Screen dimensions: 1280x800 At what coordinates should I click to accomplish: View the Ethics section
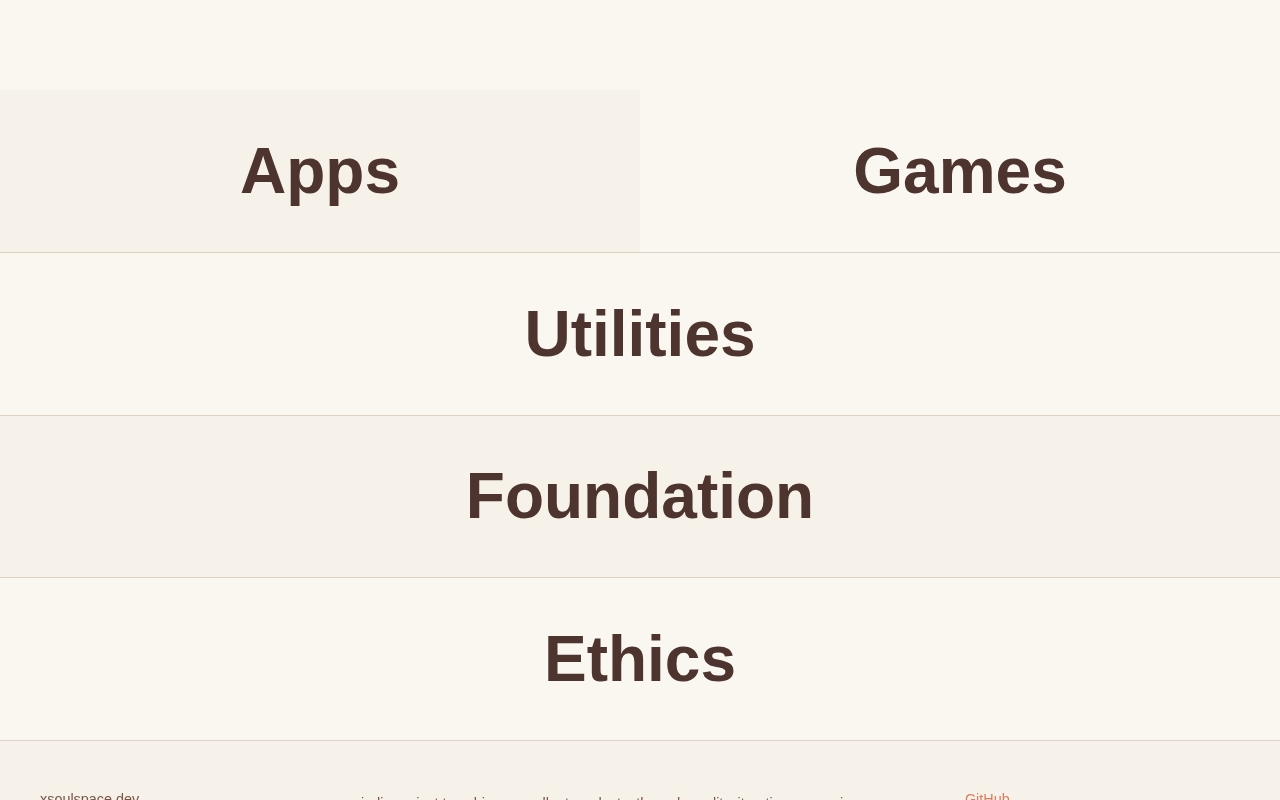pyautogui.click(x=640, y=659)
